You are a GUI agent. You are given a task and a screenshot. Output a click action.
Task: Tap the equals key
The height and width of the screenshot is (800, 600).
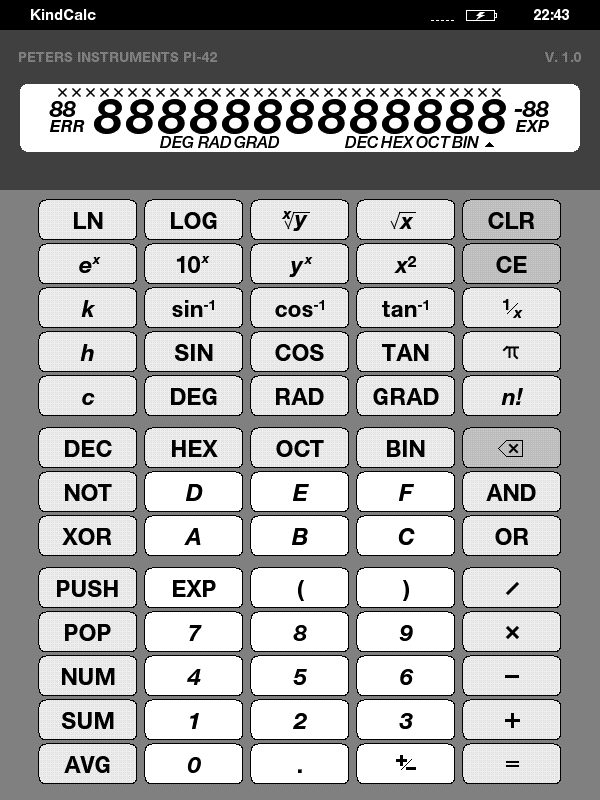pyautogui.click(x=511, y=765)
